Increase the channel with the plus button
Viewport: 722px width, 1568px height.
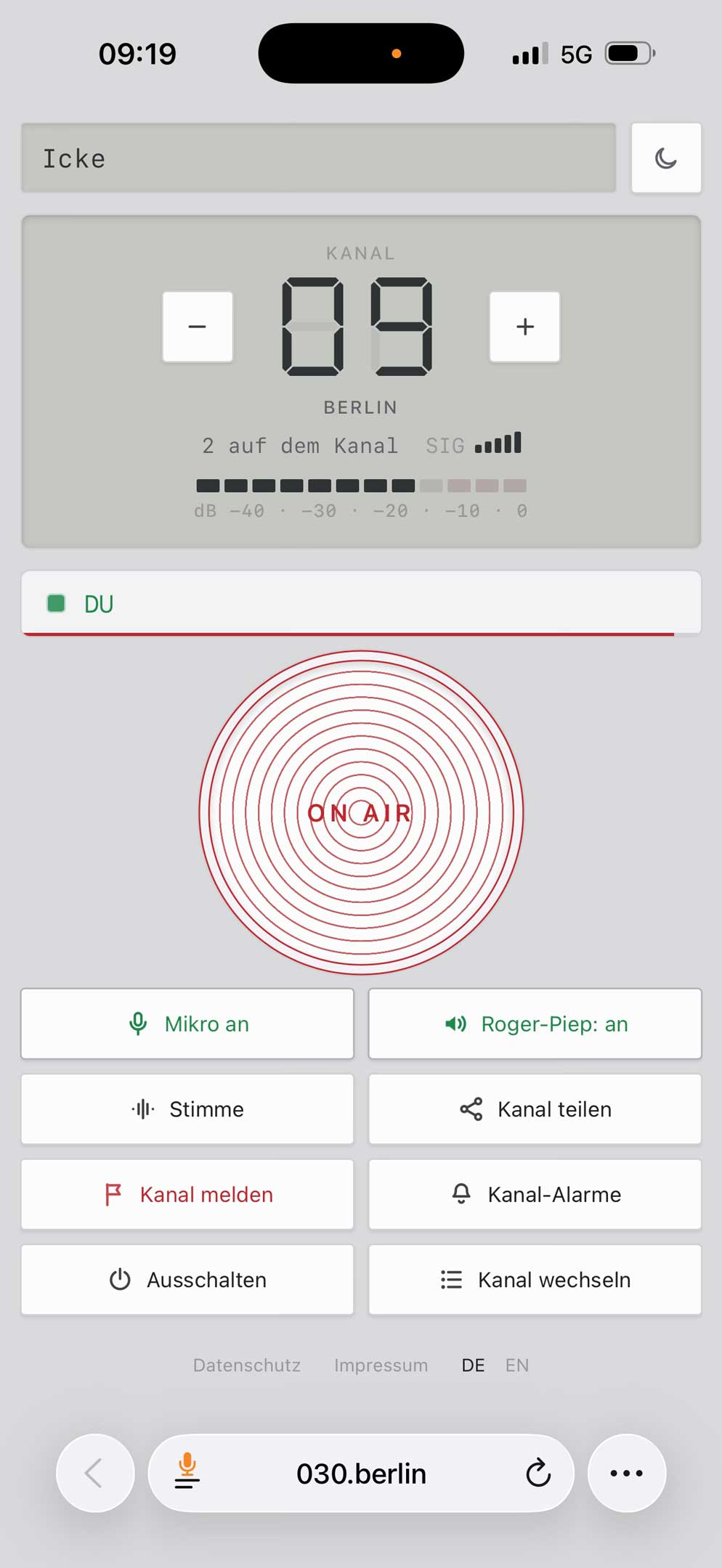[x=524, y=327]
